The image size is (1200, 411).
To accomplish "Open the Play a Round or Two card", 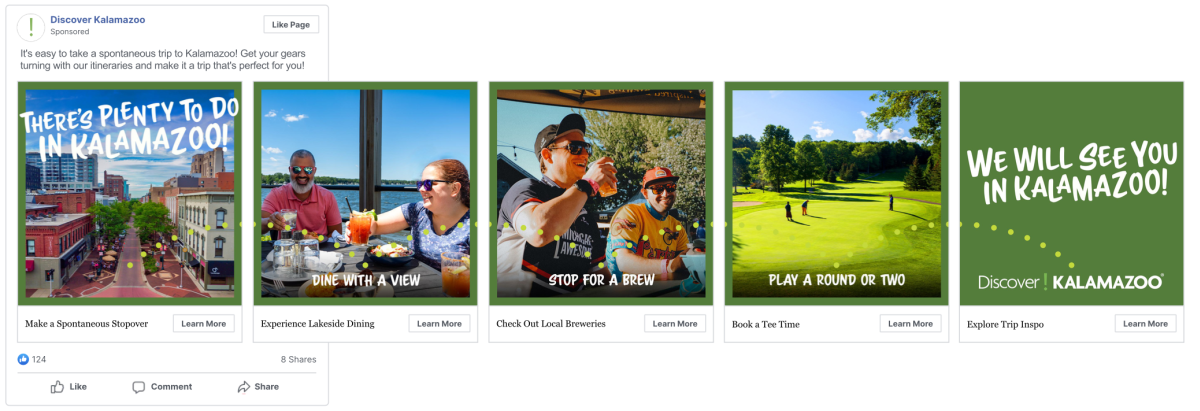I will coord(836,193).
